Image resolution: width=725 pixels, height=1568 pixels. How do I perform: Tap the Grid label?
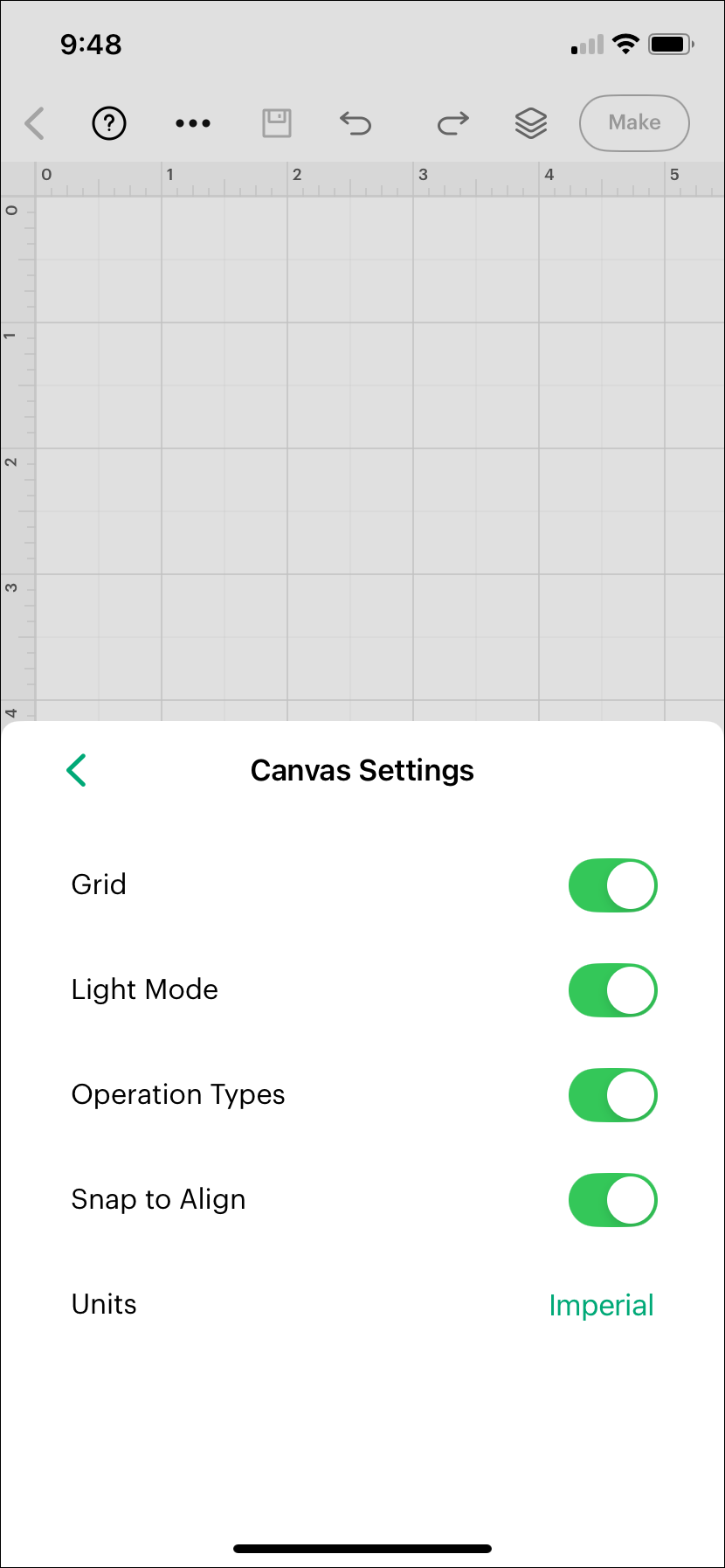99,885
